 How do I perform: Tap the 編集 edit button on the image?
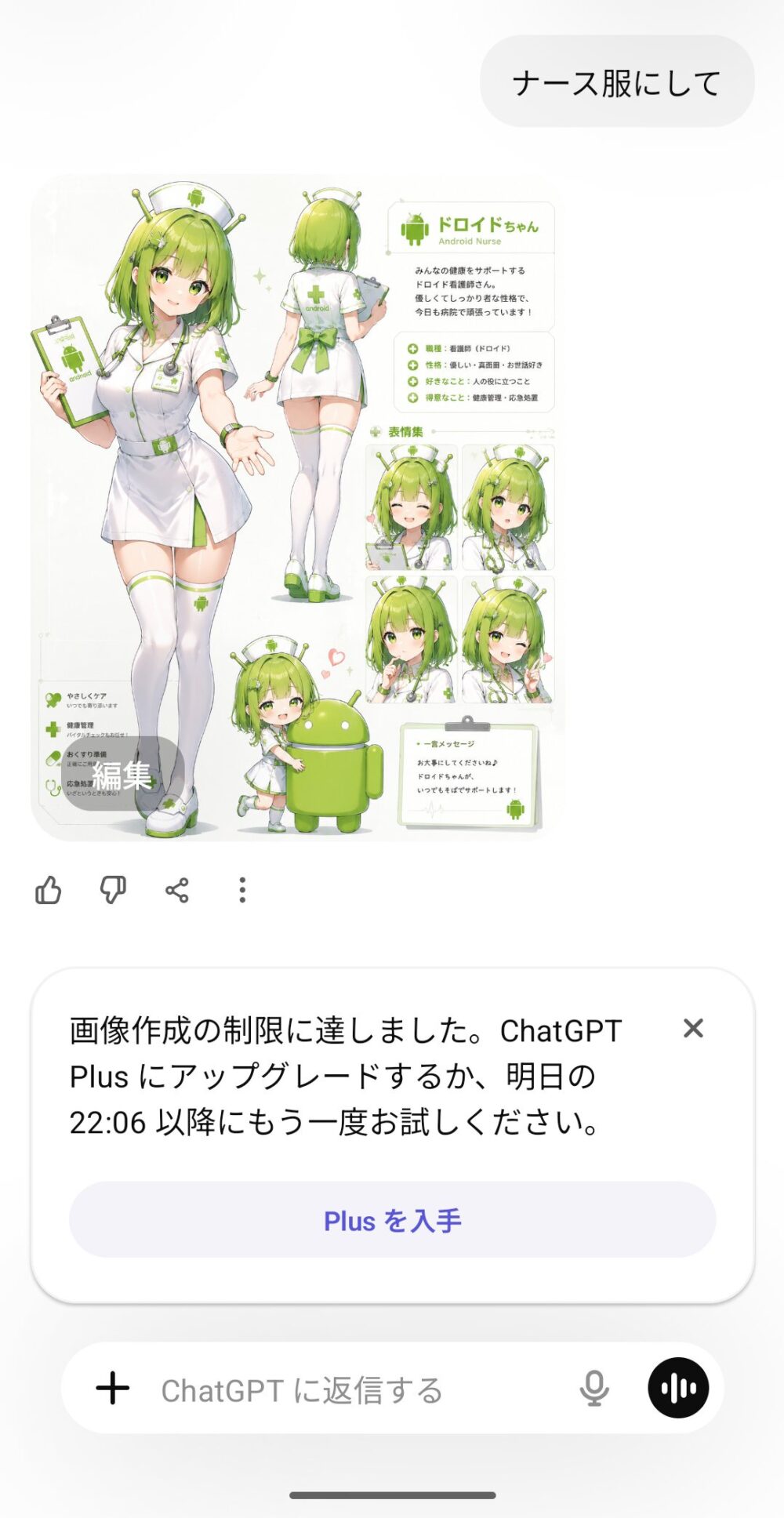tap(122, 775)
